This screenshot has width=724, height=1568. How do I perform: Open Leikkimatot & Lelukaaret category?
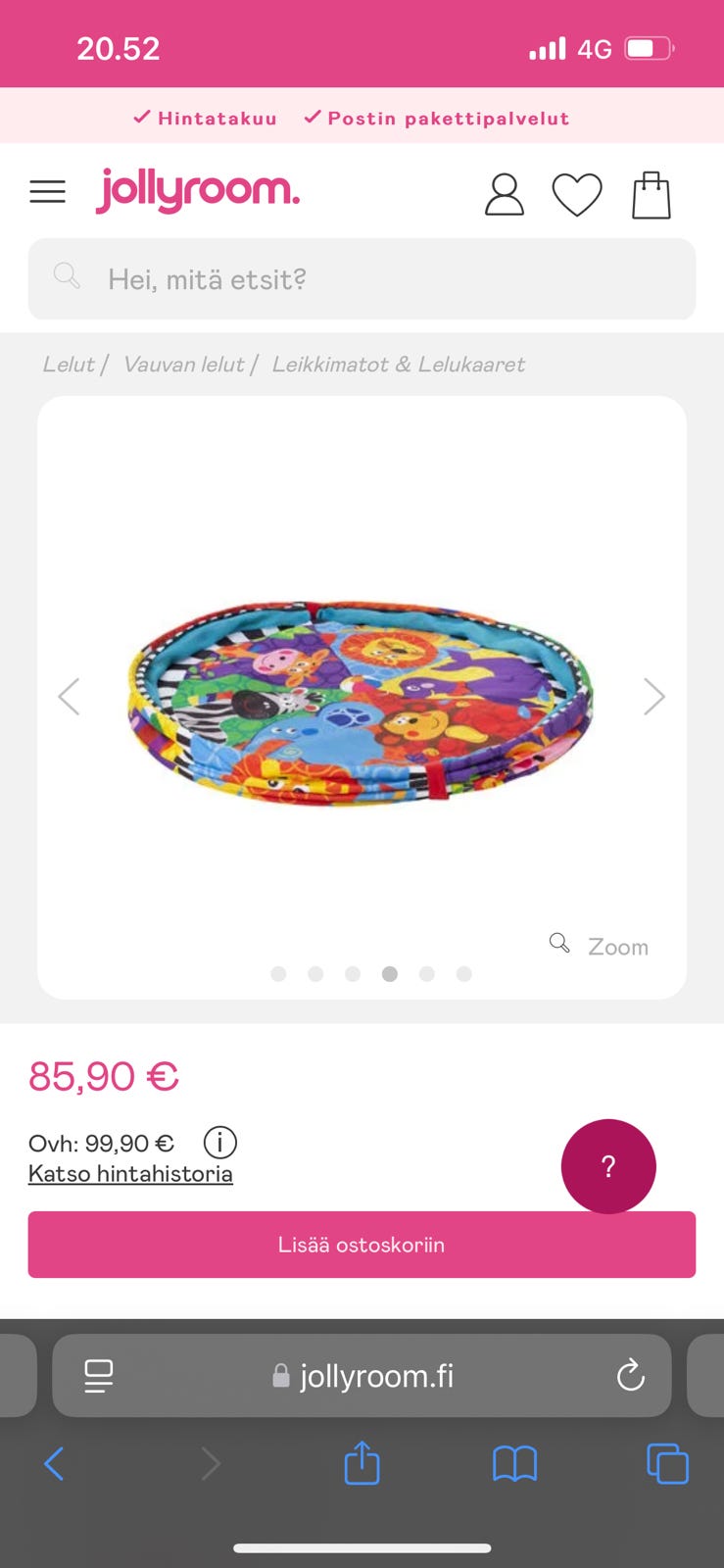coord(398,365)
